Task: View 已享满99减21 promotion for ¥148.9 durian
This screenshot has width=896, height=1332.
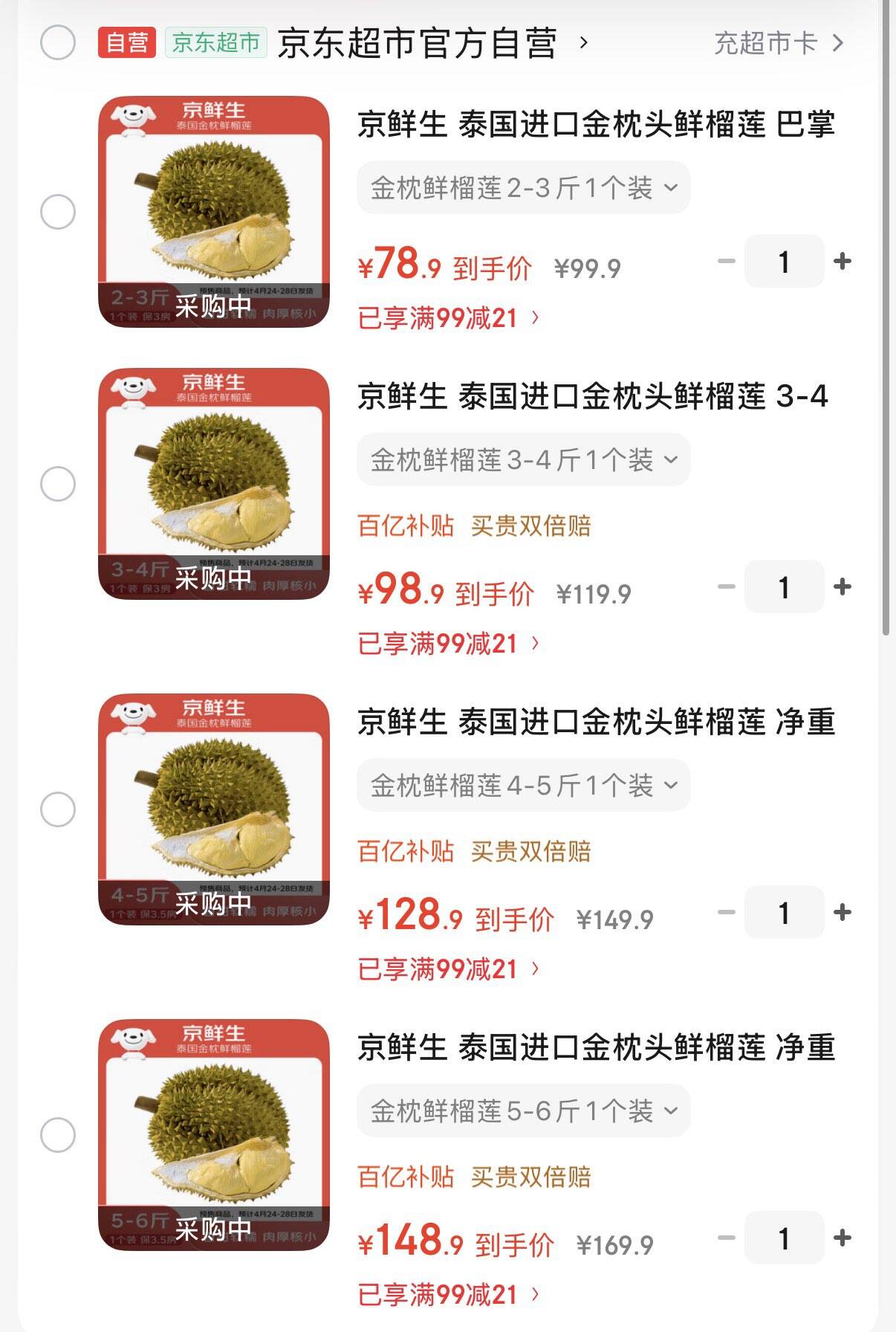Action: click(x=448, y=1295)
